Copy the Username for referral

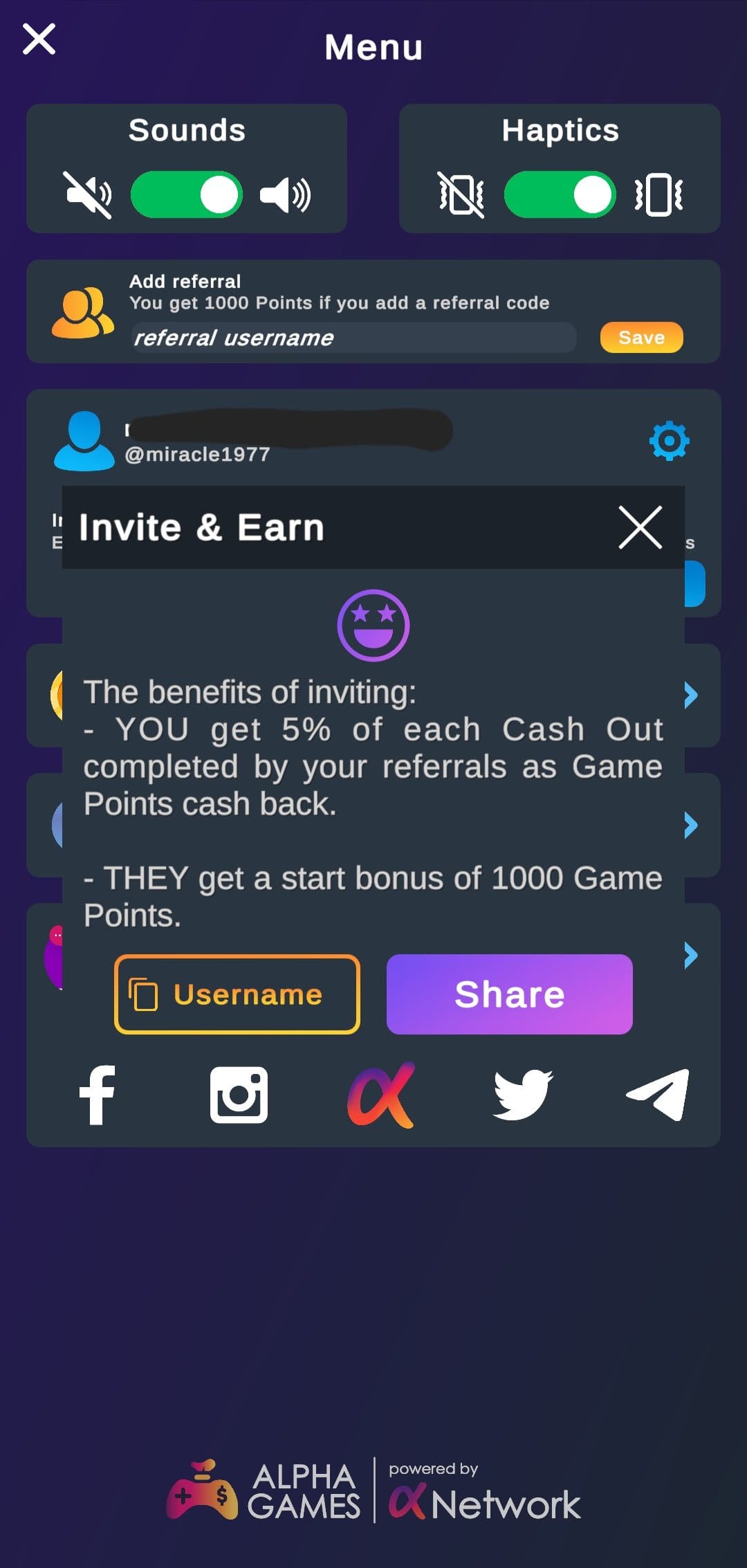pos(237,994)
